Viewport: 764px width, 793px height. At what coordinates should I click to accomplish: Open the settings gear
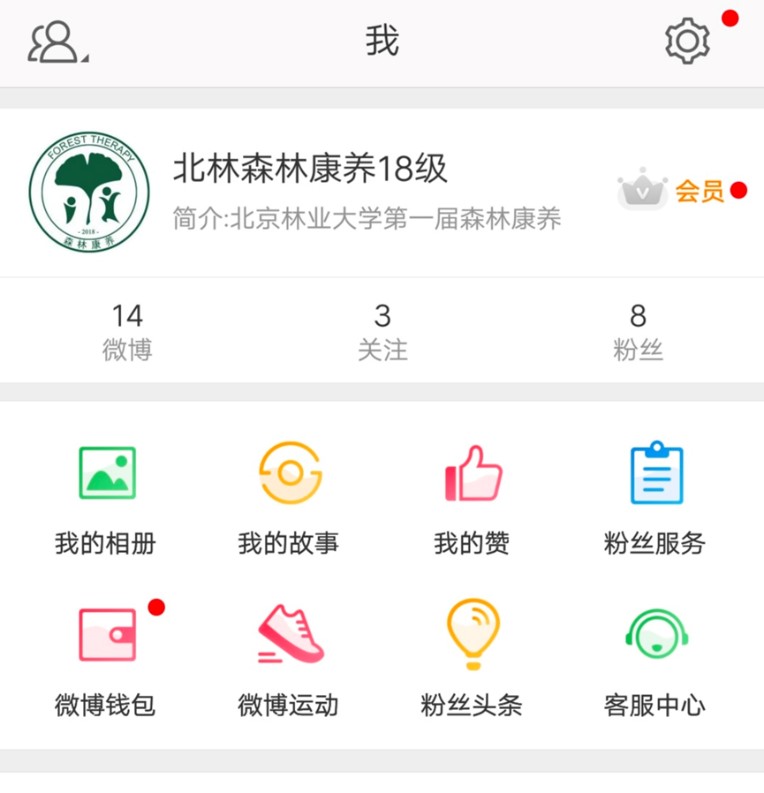687,42
